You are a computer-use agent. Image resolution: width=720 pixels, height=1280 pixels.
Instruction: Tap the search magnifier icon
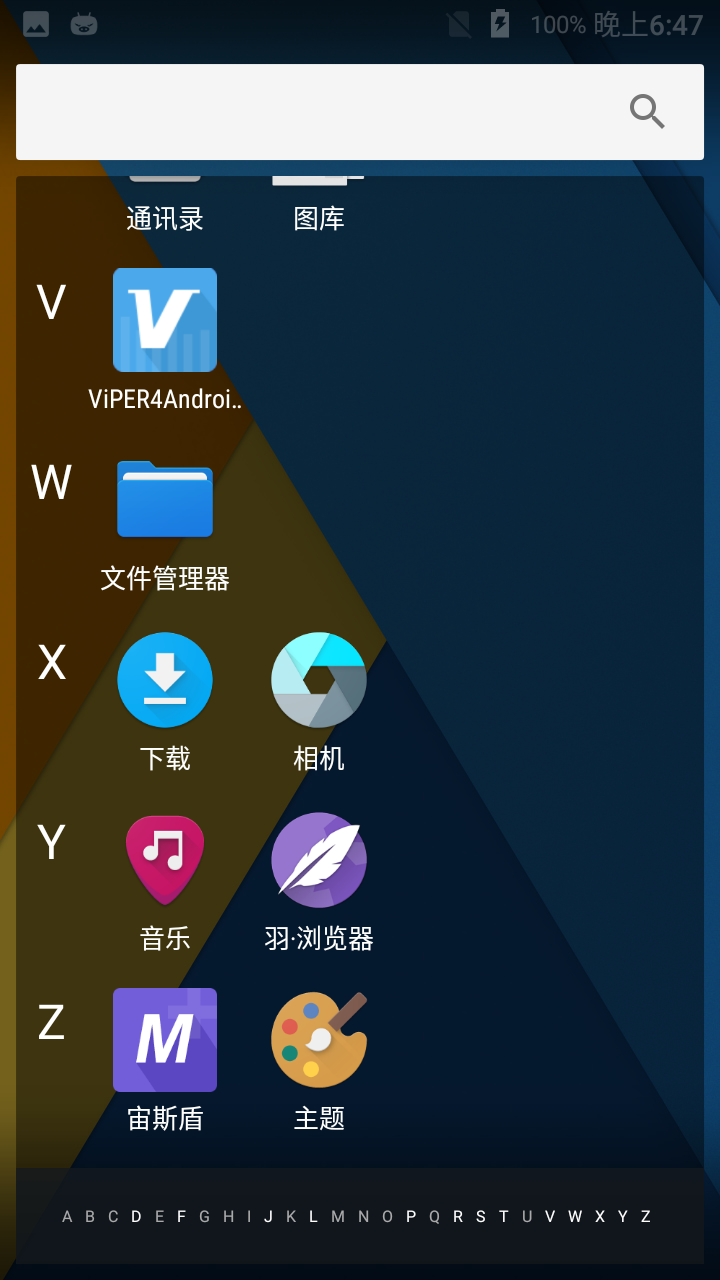coord(647,111)
